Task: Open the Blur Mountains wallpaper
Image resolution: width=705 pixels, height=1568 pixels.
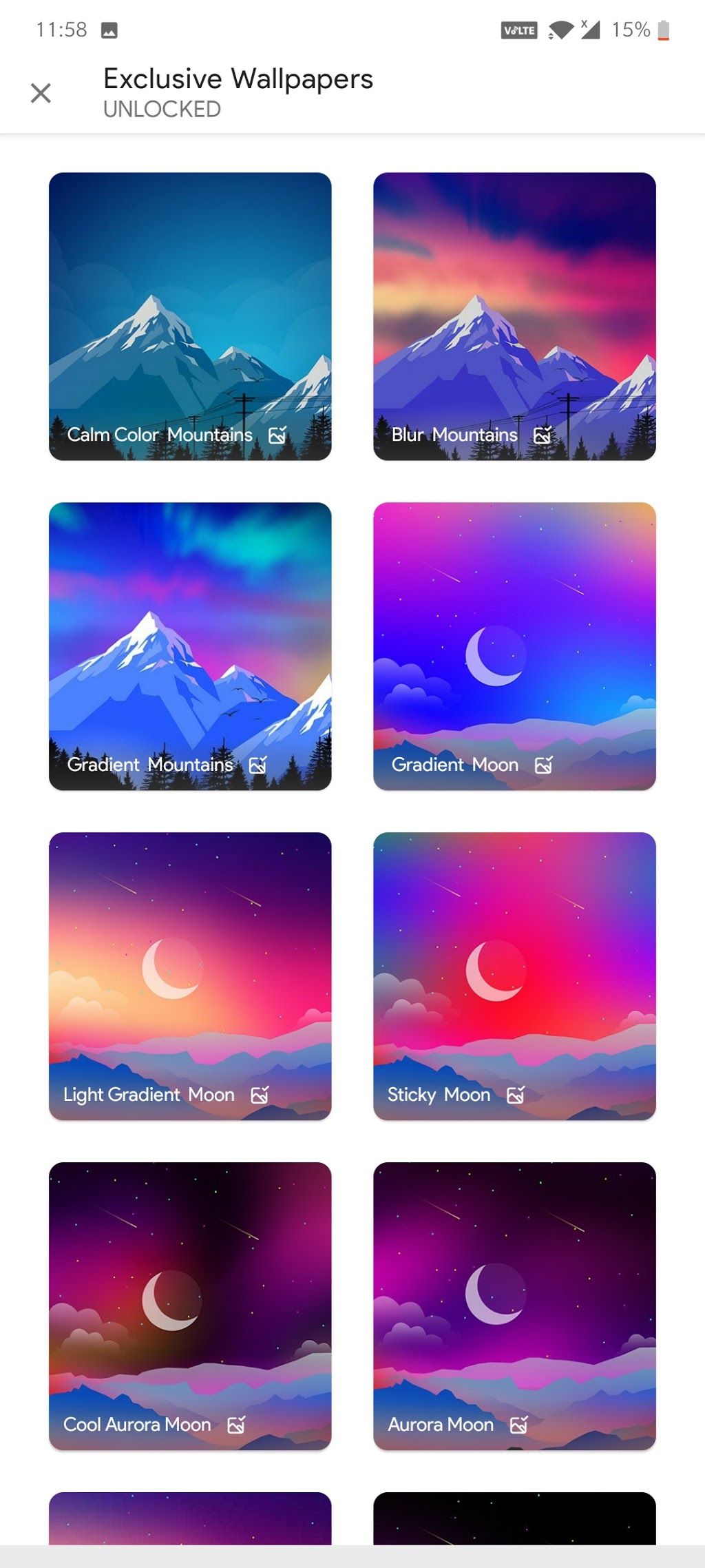Action: pos(514,316)
